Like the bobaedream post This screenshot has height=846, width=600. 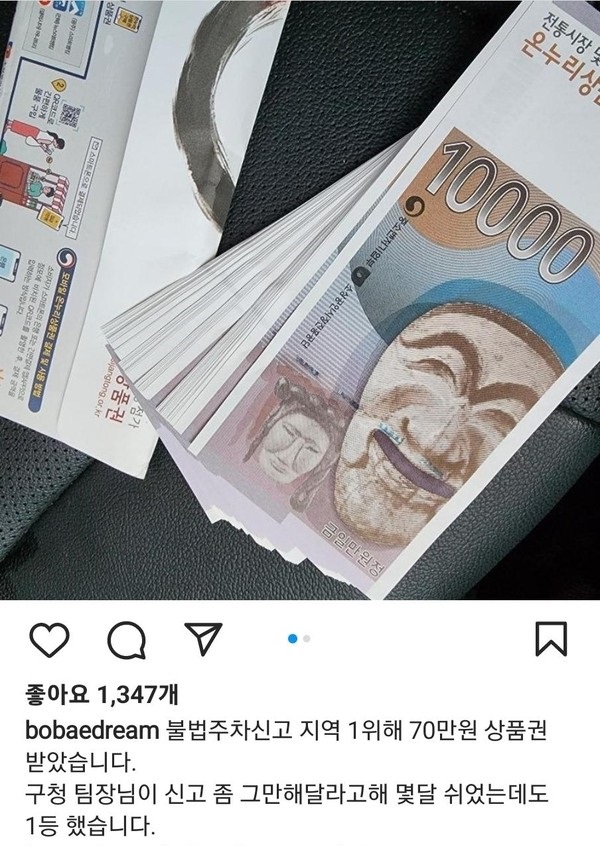[x=49, y=638]
